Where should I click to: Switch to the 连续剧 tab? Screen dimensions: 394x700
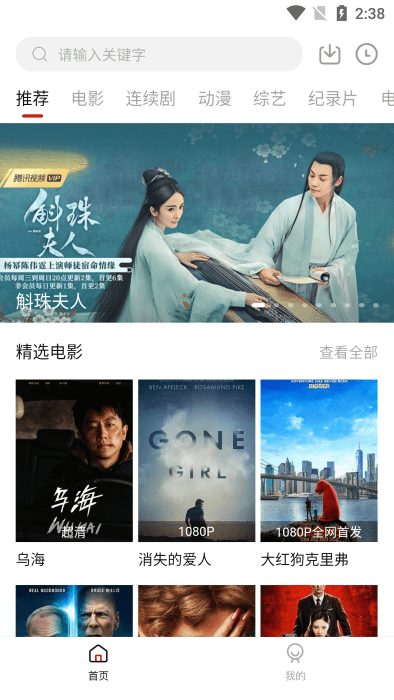pos(150,99)
